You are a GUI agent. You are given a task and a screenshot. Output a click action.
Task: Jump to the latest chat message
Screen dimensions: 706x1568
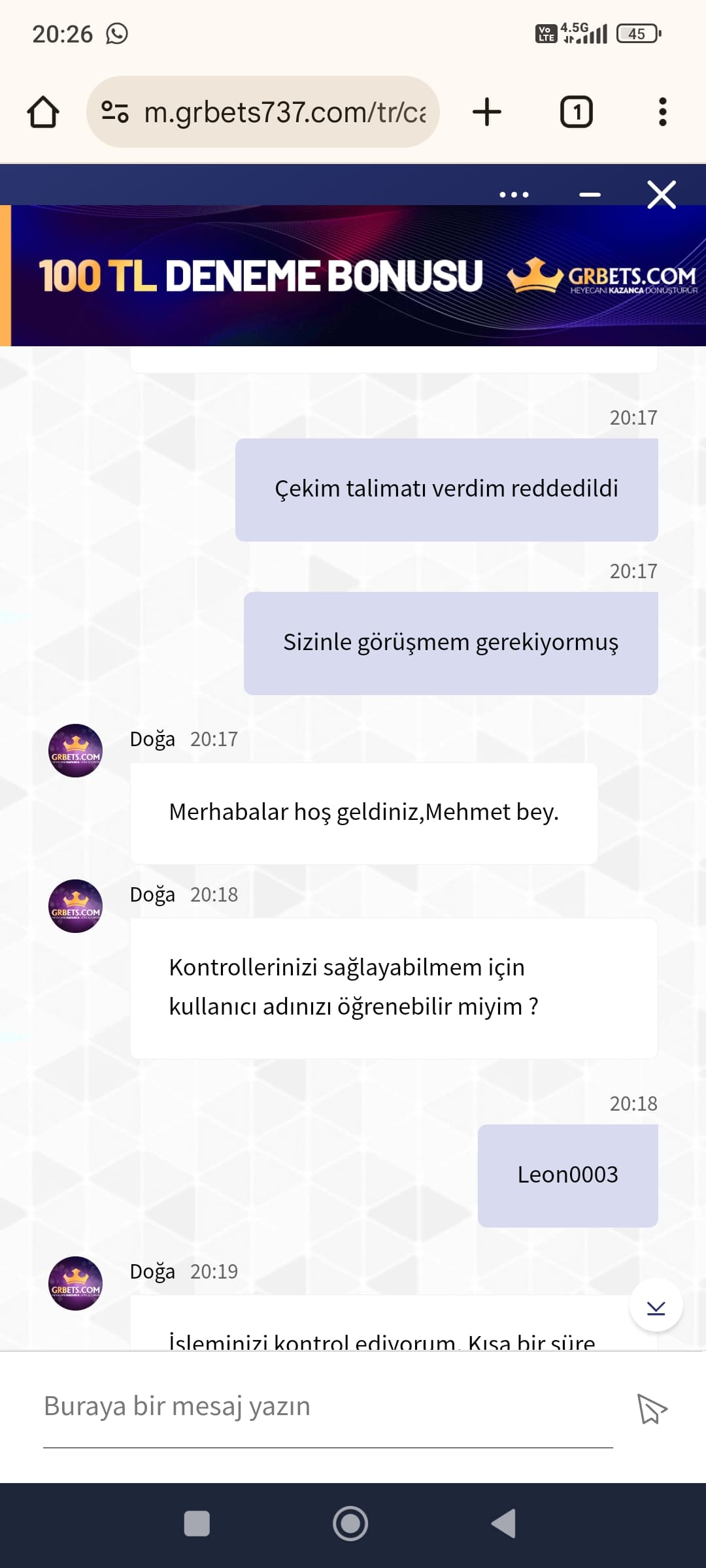pos(656,1305)
